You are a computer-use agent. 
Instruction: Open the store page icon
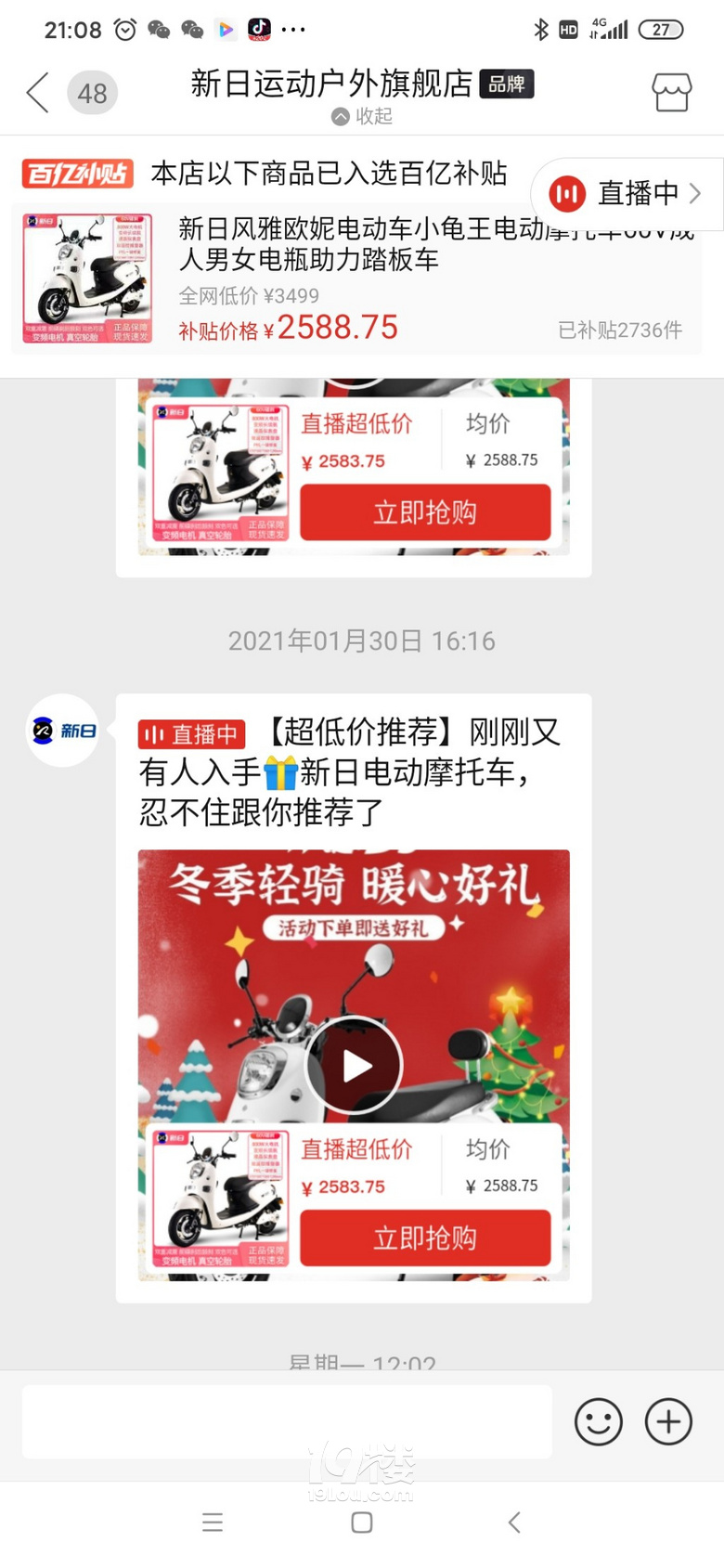click(671, 93)
